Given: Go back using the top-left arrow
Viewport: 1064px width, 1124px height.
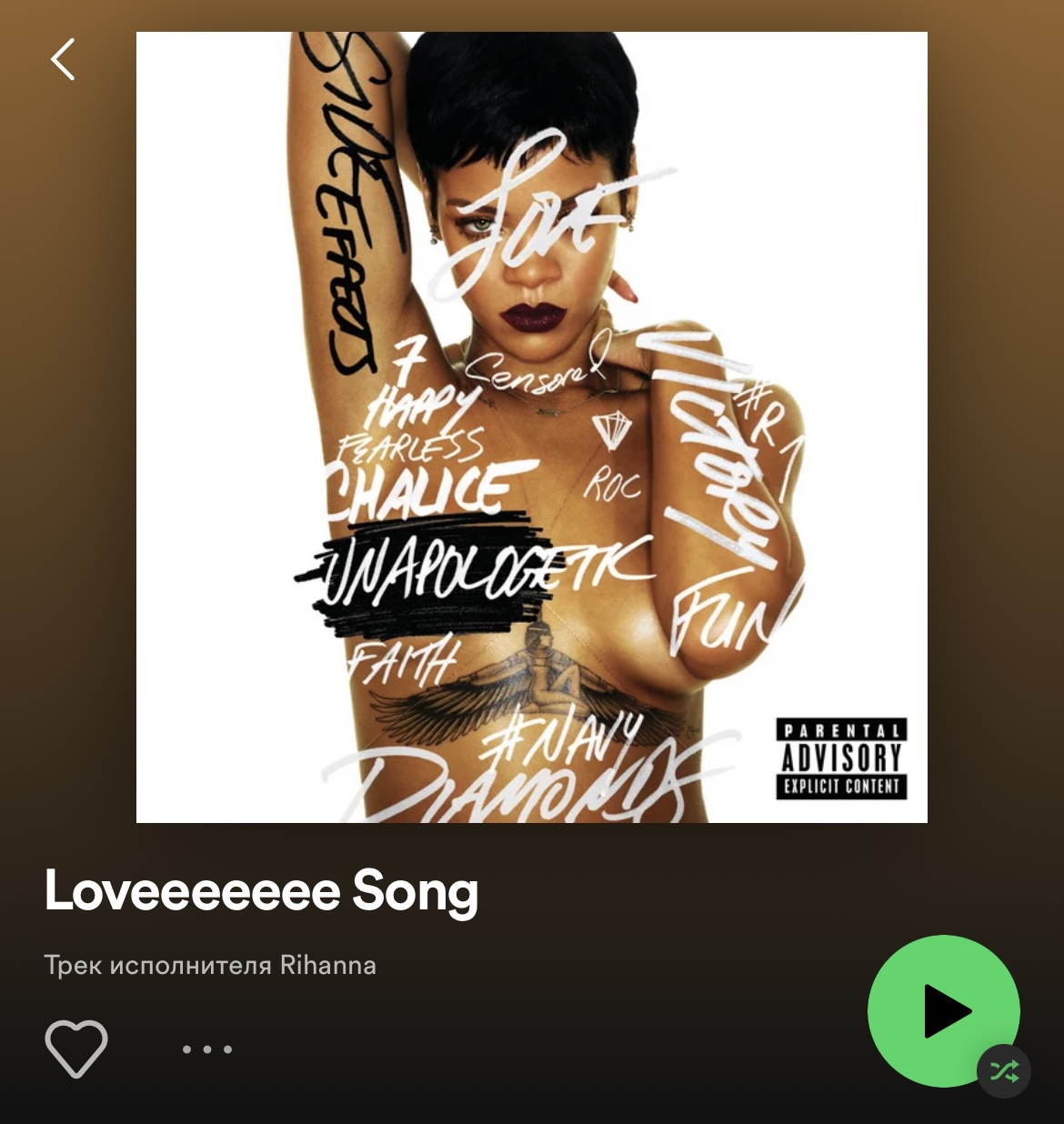Looking at the screenshot, I should [63, 60].
